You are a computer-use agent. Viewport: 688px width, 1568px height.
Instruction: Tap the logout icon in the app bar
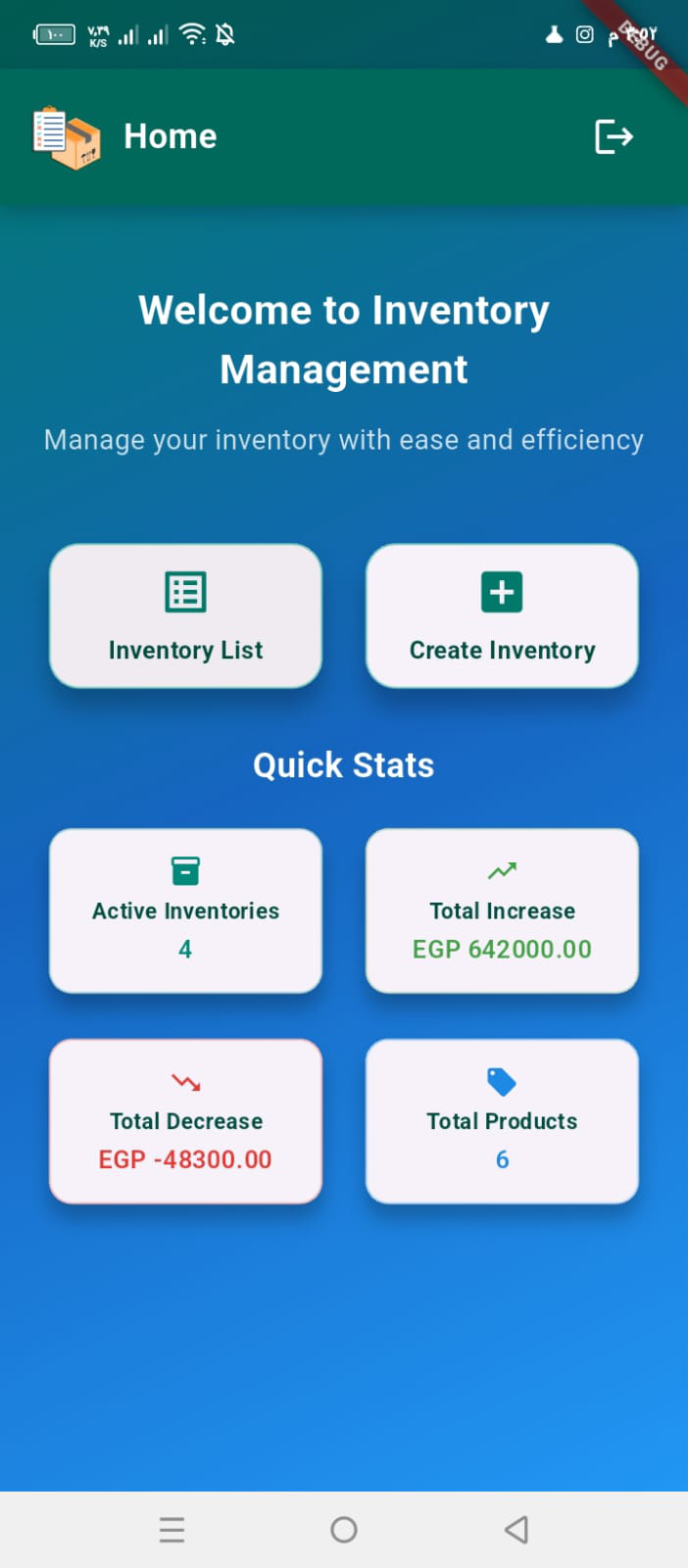point(614,136)
